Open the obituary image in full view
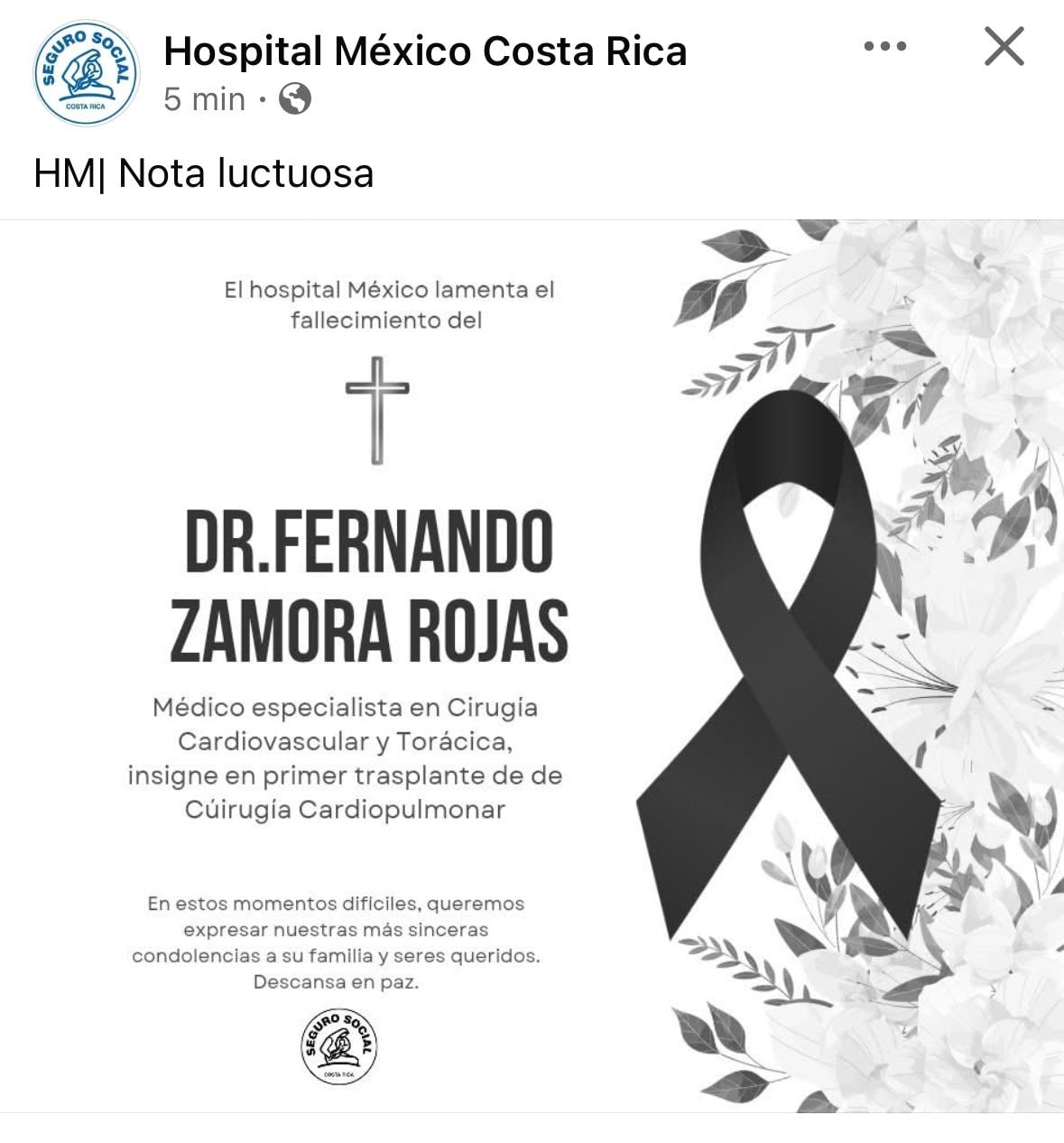Viewport: 1064px width, 1143px height. [532, 677]
